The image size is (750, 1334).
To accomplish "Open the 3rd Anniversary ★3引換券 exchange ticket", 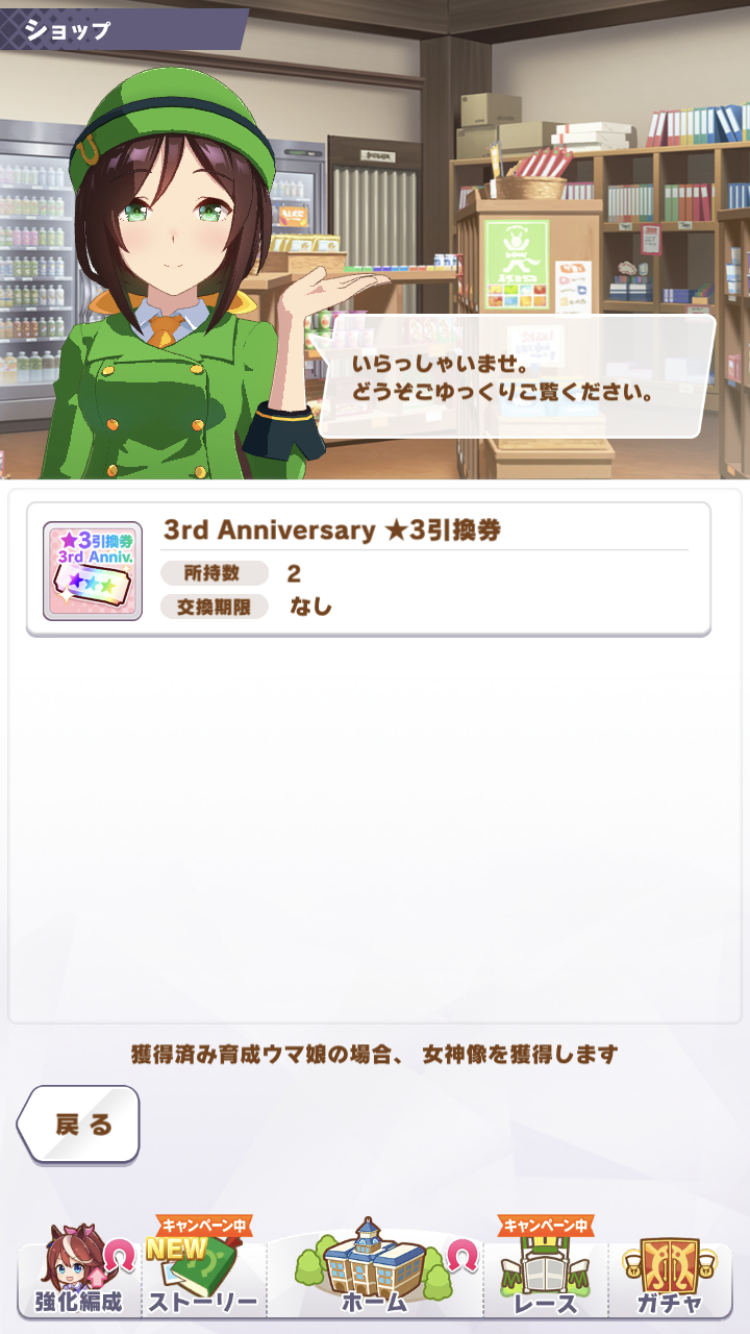I will (x=368, y=569).
